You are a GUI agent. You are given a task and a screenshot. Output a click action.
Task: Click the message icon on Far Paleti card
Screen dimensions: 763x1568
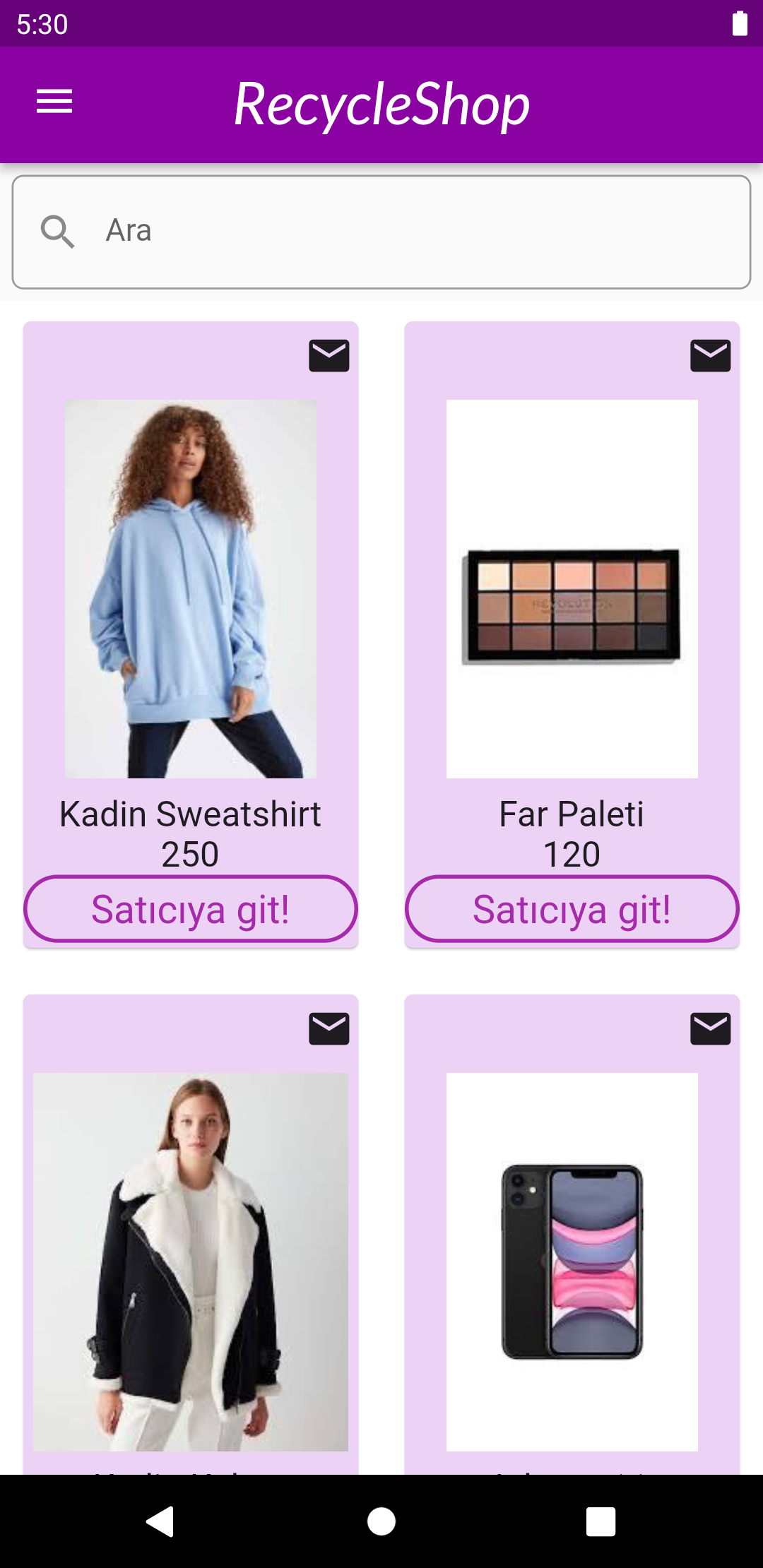click(x=711, y=355)
